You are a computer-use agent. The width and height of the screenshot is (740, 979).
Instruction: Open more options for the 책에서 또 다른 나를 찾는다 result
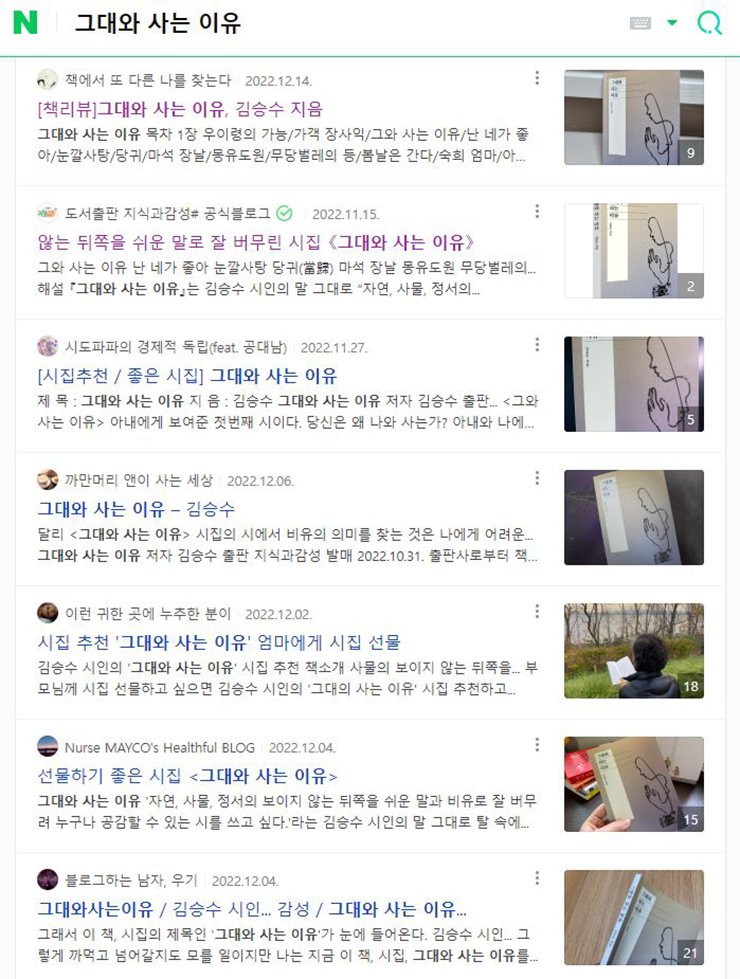pyautogui.click(x=537, y=78)
